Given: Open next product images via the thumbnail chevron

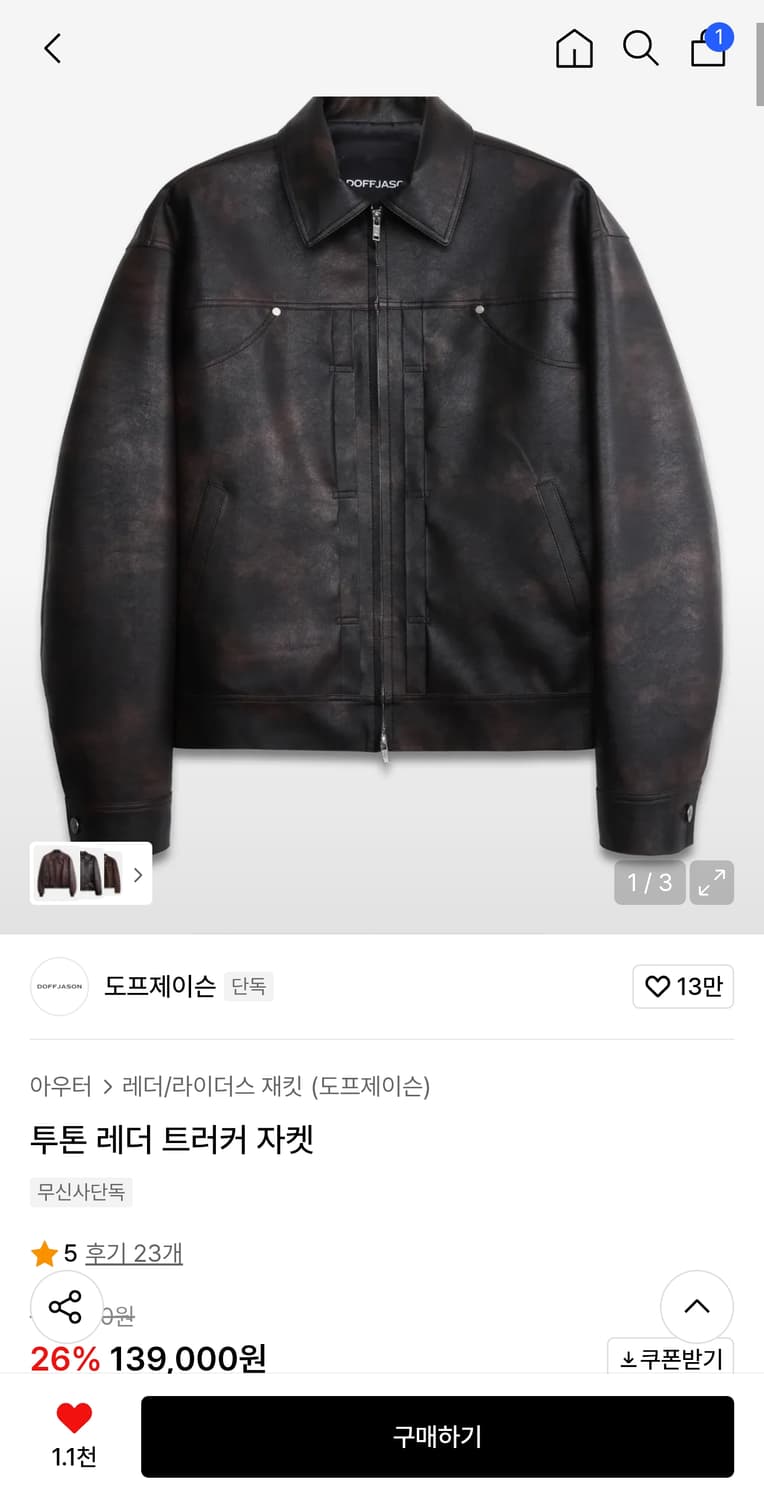Looking at the screenshot, I should click(138, 872).
